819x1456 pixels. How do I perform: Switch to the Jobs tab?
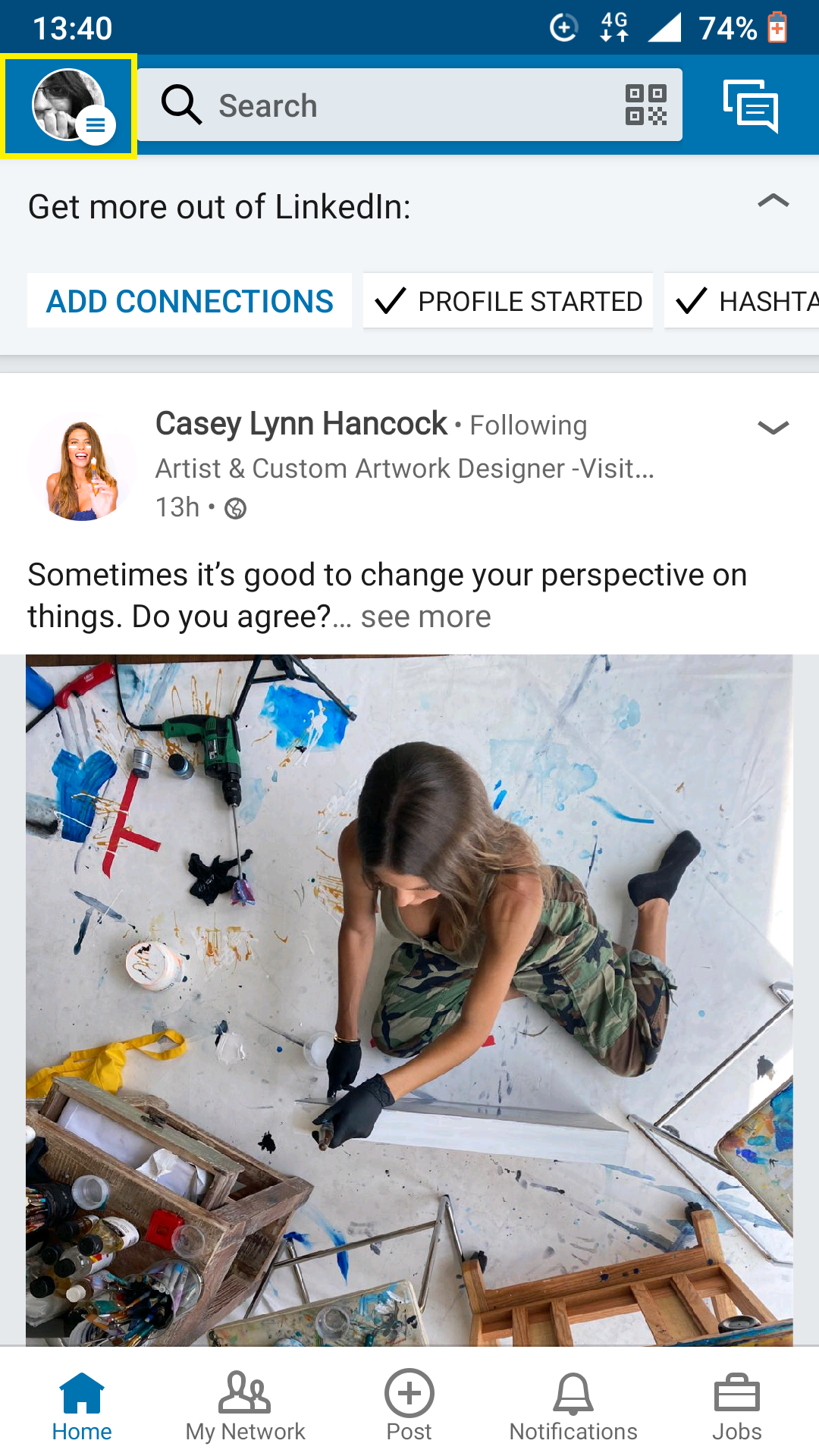coord(736,1405)
